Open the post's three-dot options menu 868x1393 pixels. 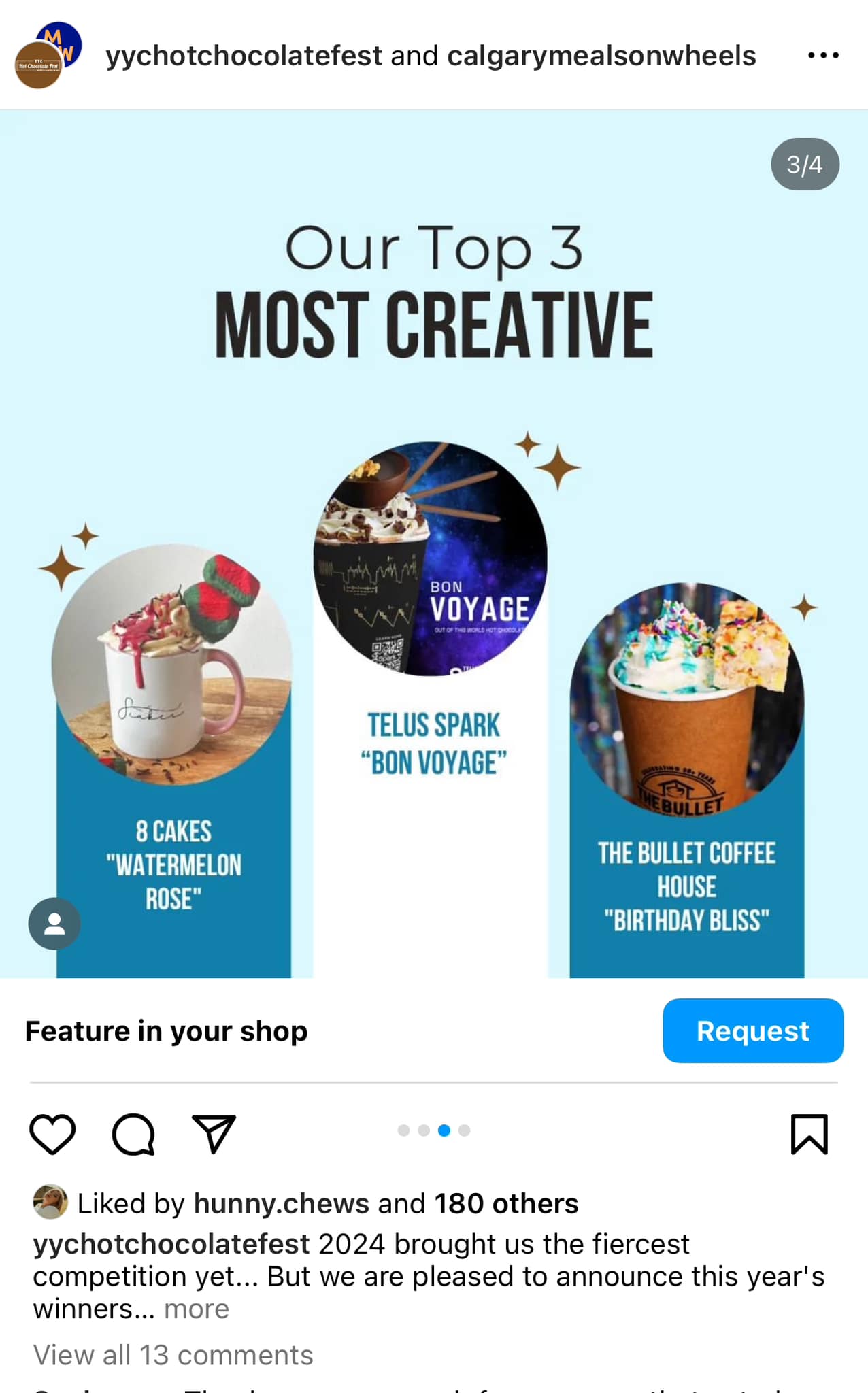click(823, 56)
